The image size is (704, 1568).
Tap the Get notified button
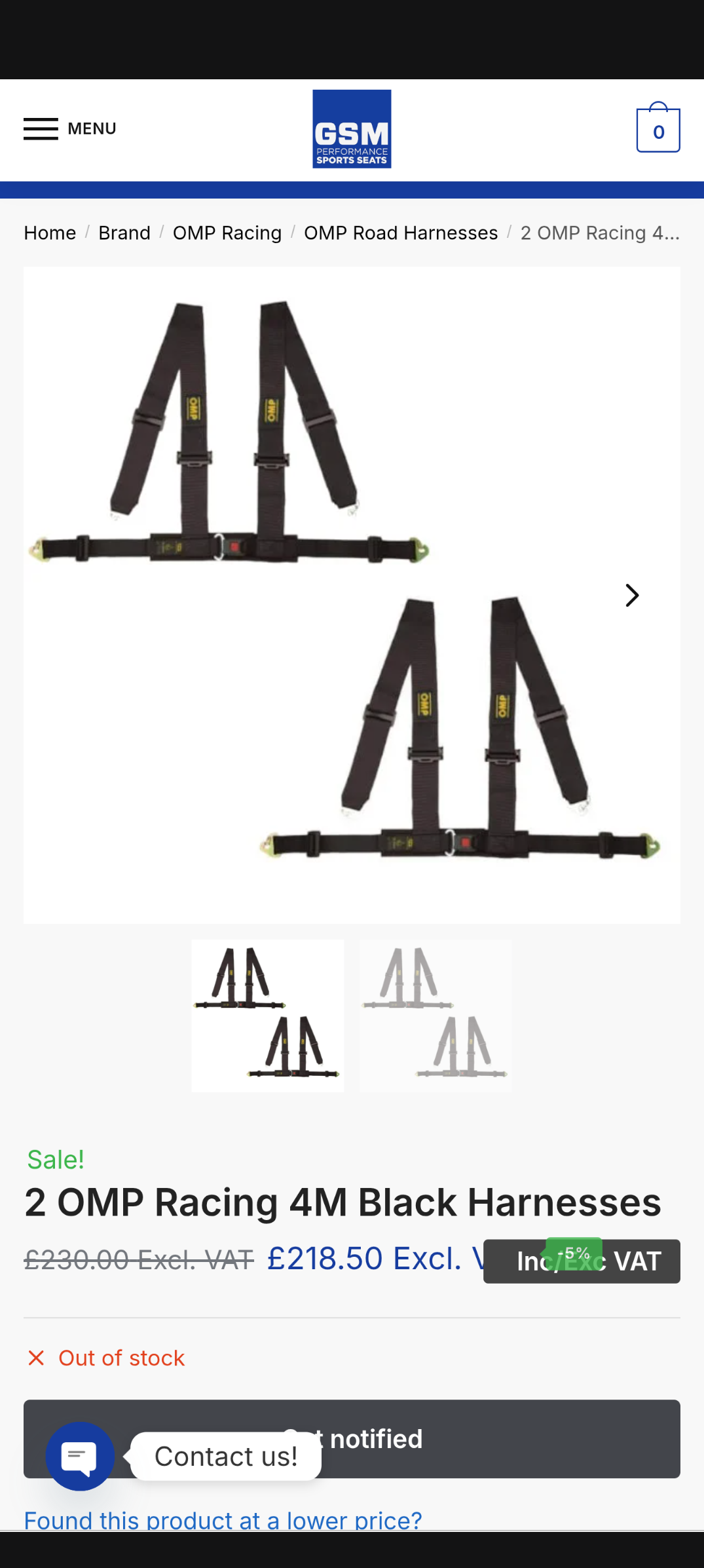coord(498,1438)
